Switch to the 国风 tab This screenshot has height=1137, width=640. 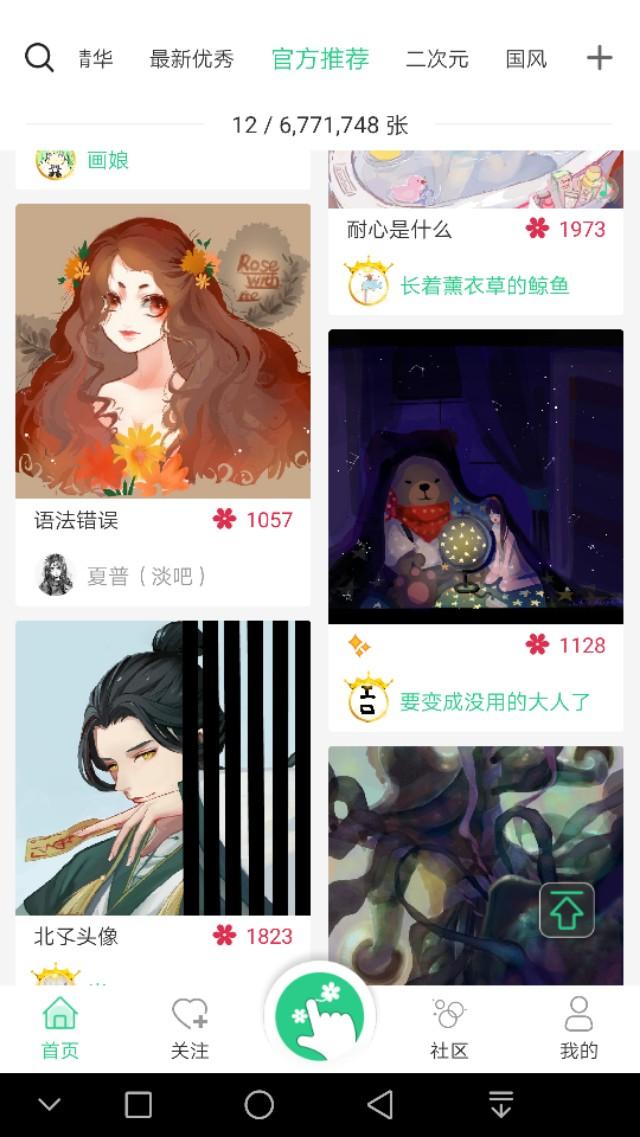pos(526,59)
